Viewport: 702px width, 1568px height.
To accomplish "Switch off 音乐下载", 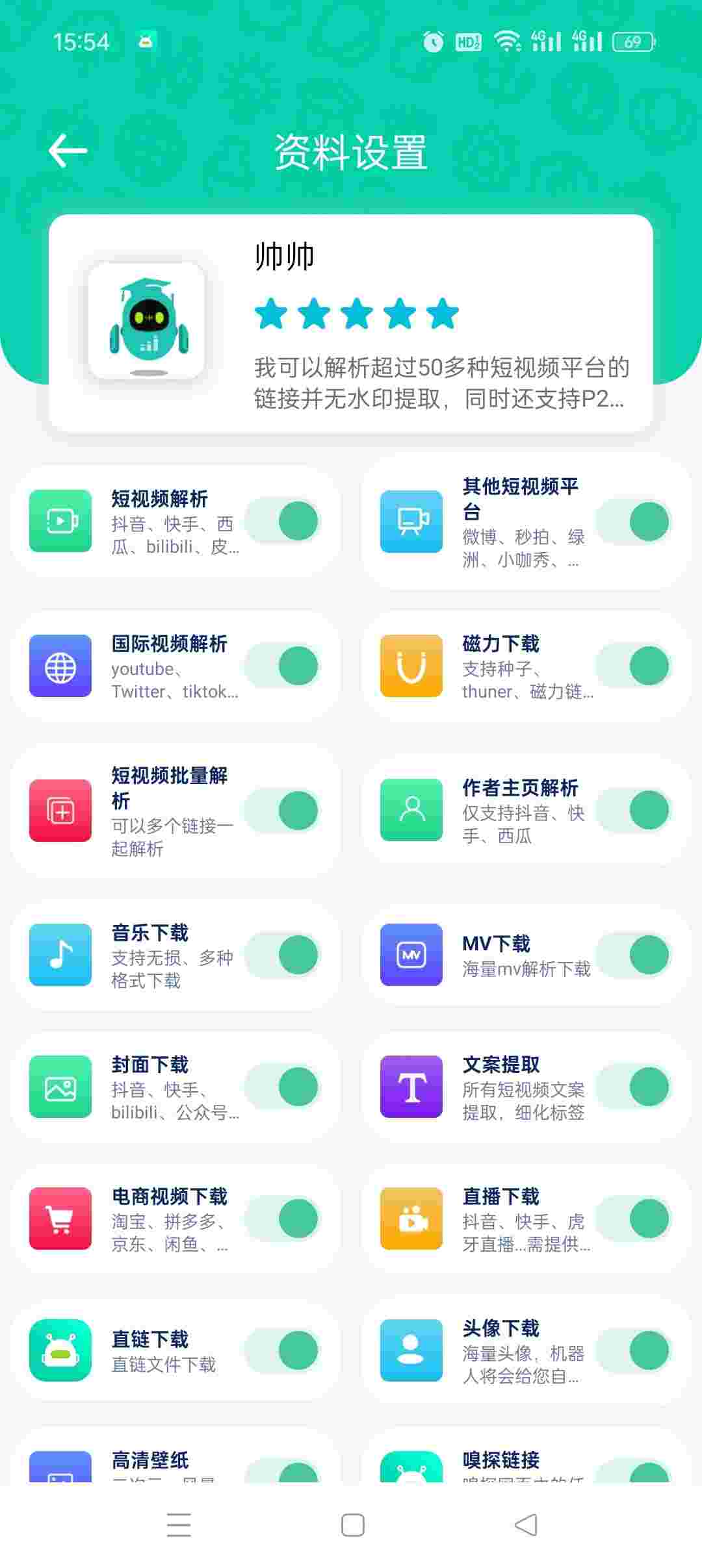I will click(x=283, y=955).
